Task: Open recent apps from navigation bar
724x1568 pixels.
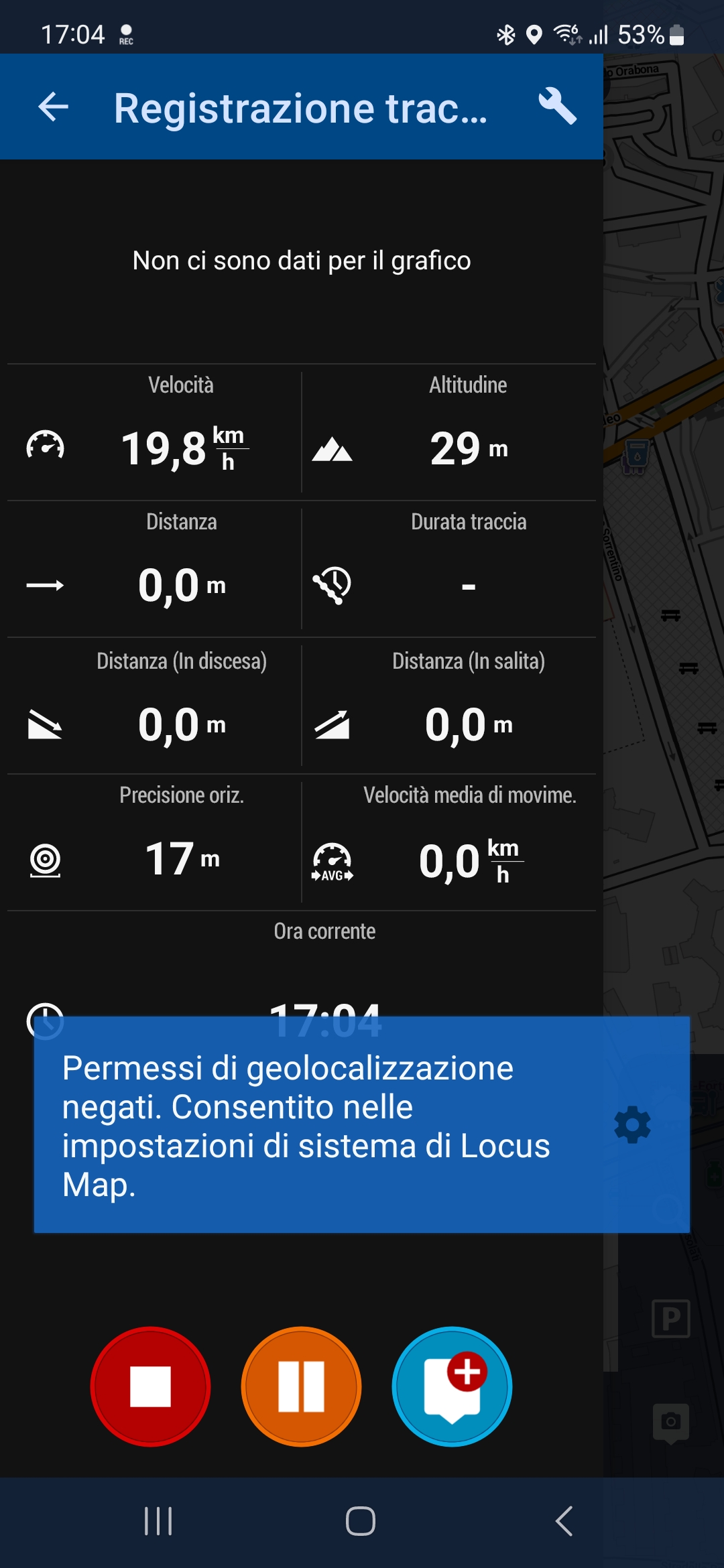Action: (158, 1520)
